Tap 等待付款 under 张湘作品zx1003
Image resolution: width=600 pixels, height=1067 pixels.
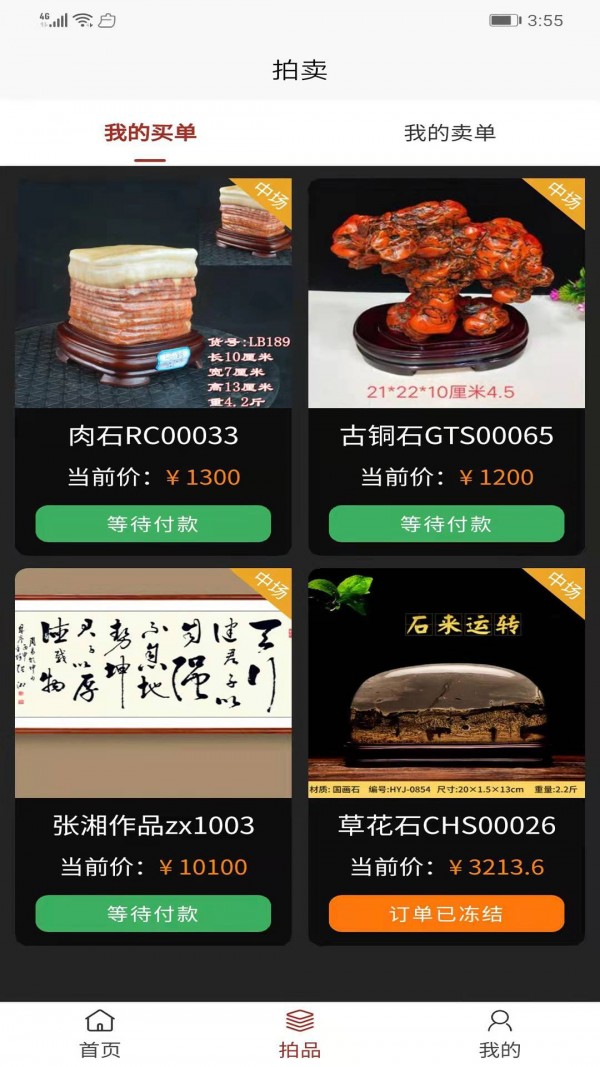(153, 914)
